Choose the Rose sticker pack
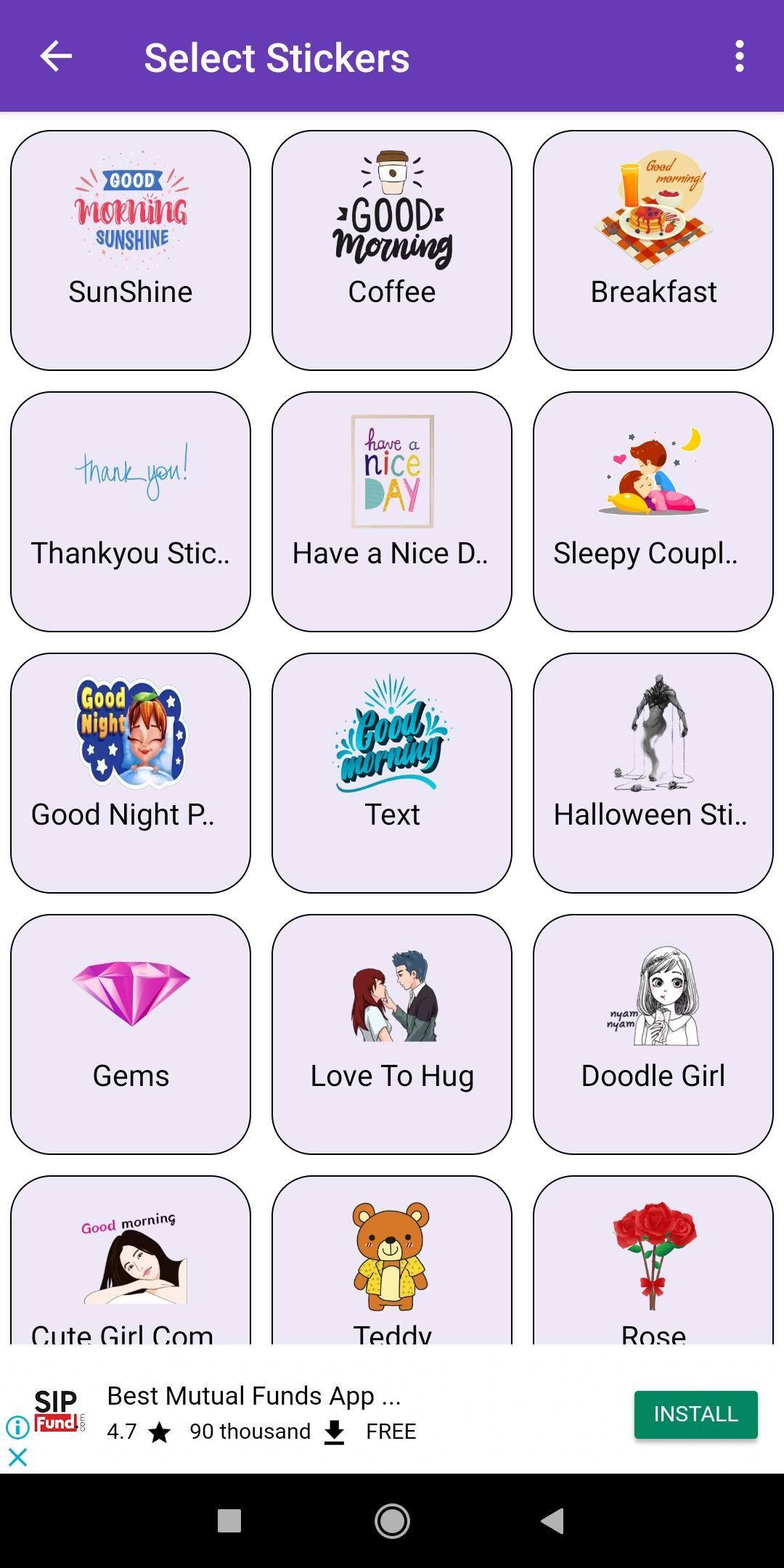This screenshot has width=784, height=1568. tap(653, 1263)
